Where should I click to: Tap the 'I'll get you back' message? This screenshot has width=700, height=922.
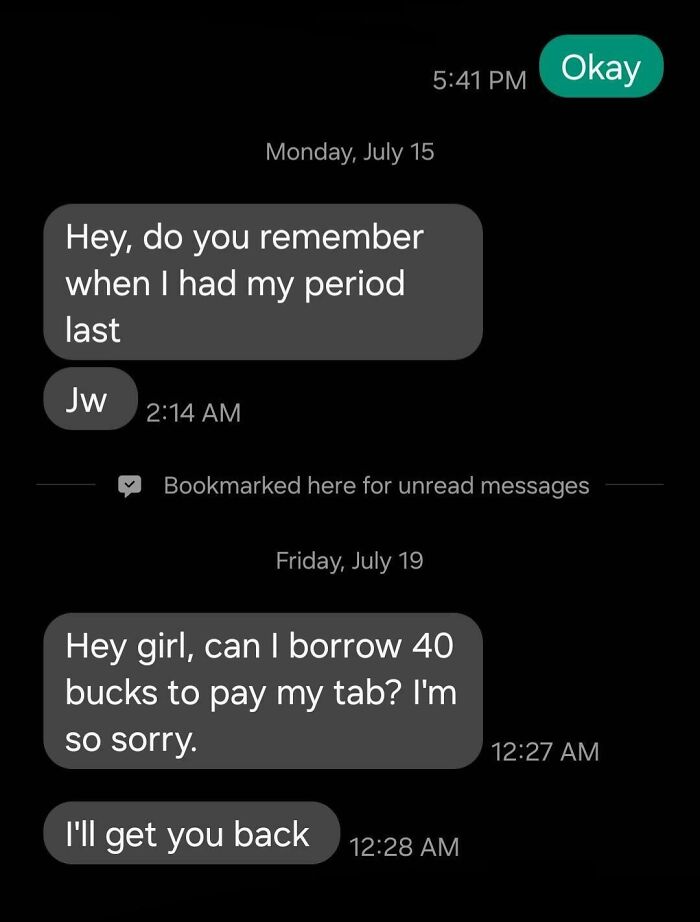(190, 833)
